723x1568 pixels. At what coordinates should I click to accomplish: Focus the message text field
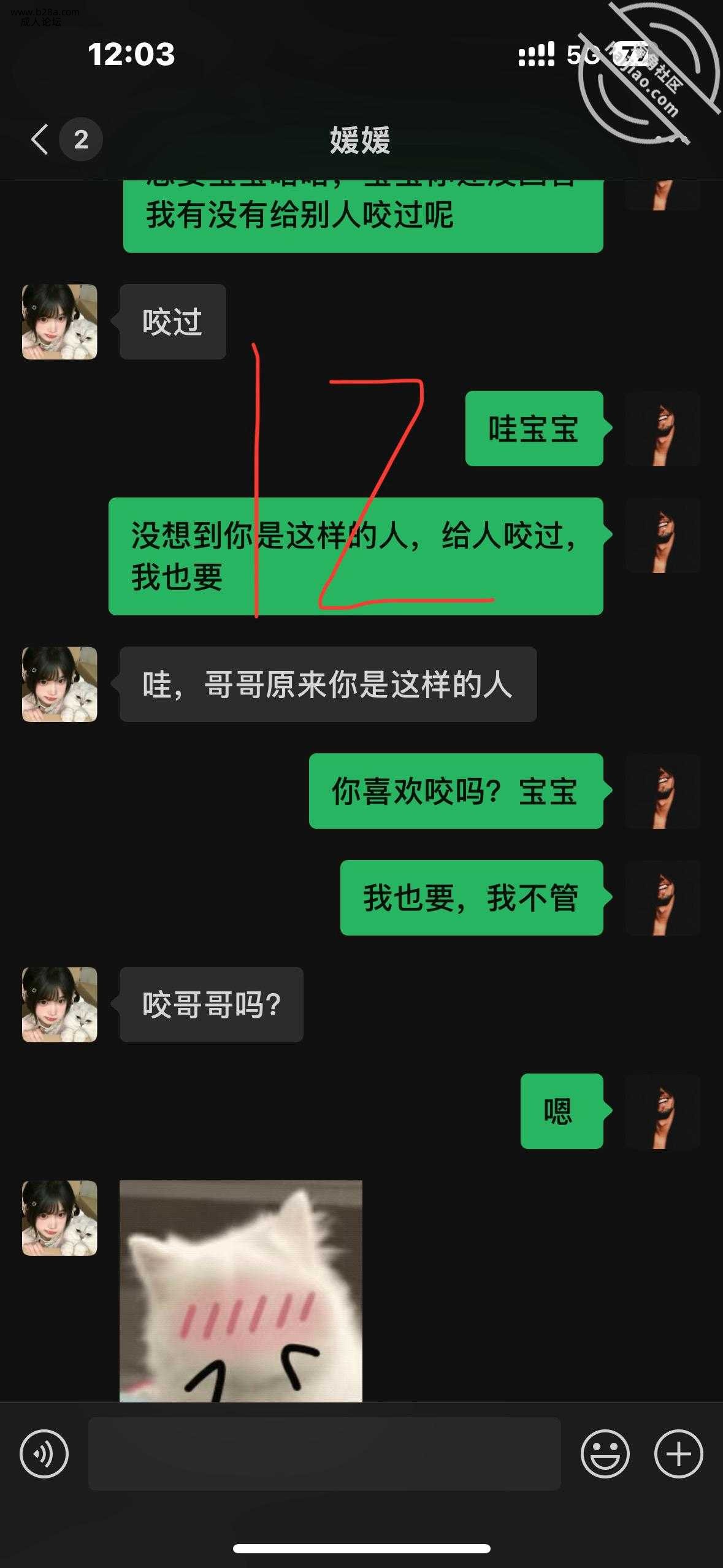[324, 1453]
